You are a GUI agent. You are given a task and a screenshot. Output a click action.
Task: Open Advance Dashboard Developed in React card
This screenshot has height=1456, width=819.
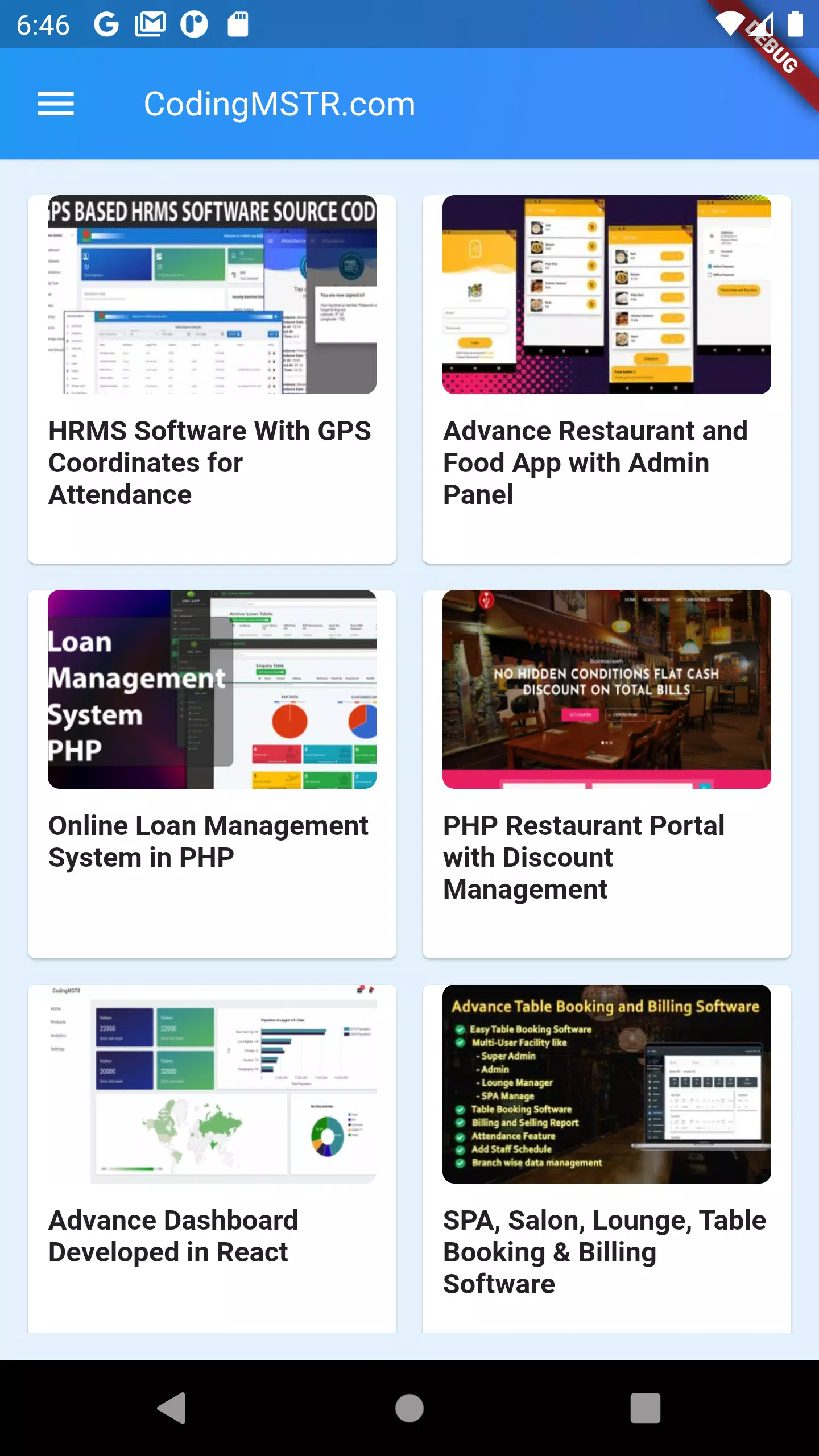pos(212,1159)
